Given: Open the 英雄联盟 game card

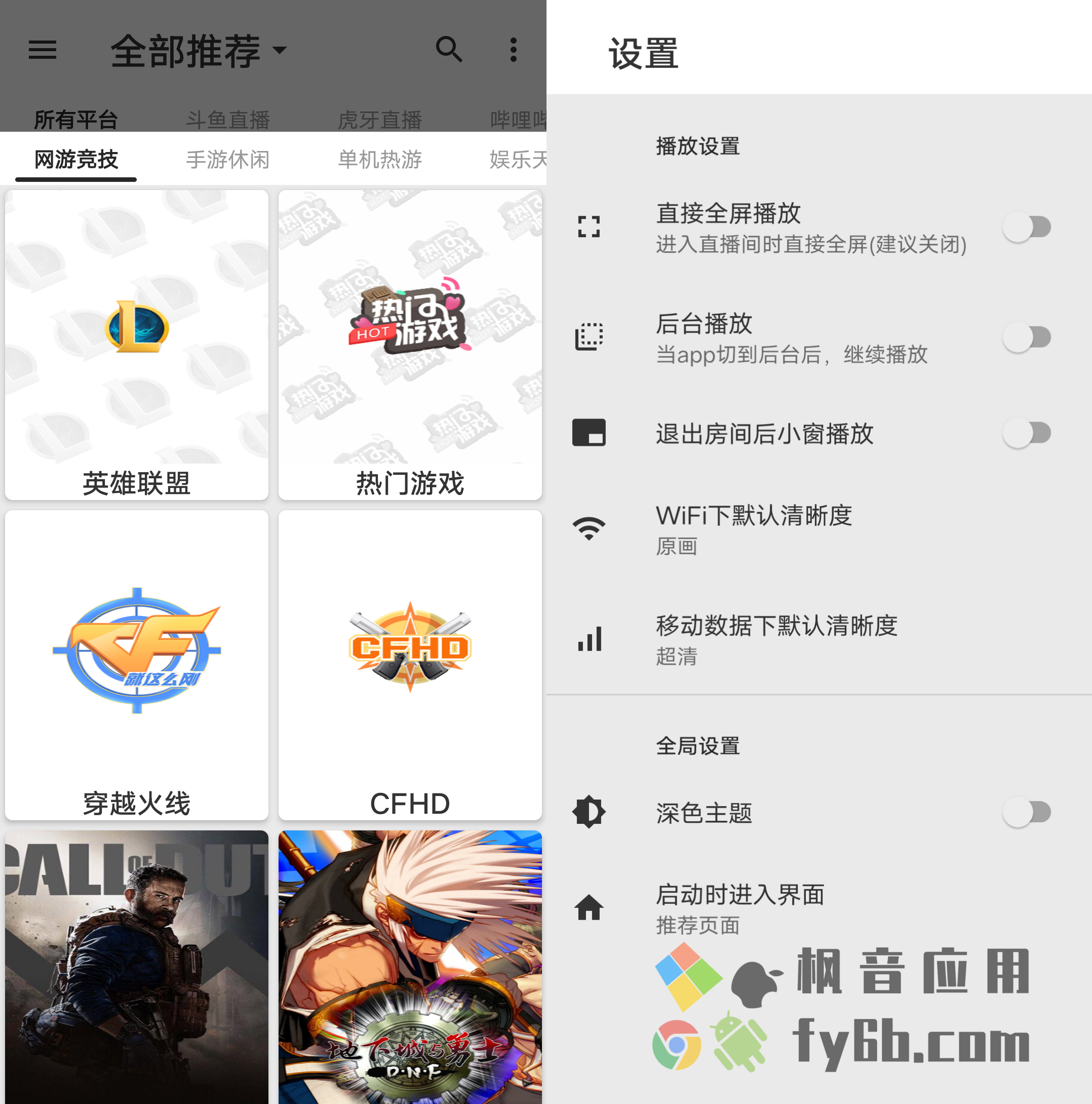Looking at the screenshot, I should [x=137, y=345].
